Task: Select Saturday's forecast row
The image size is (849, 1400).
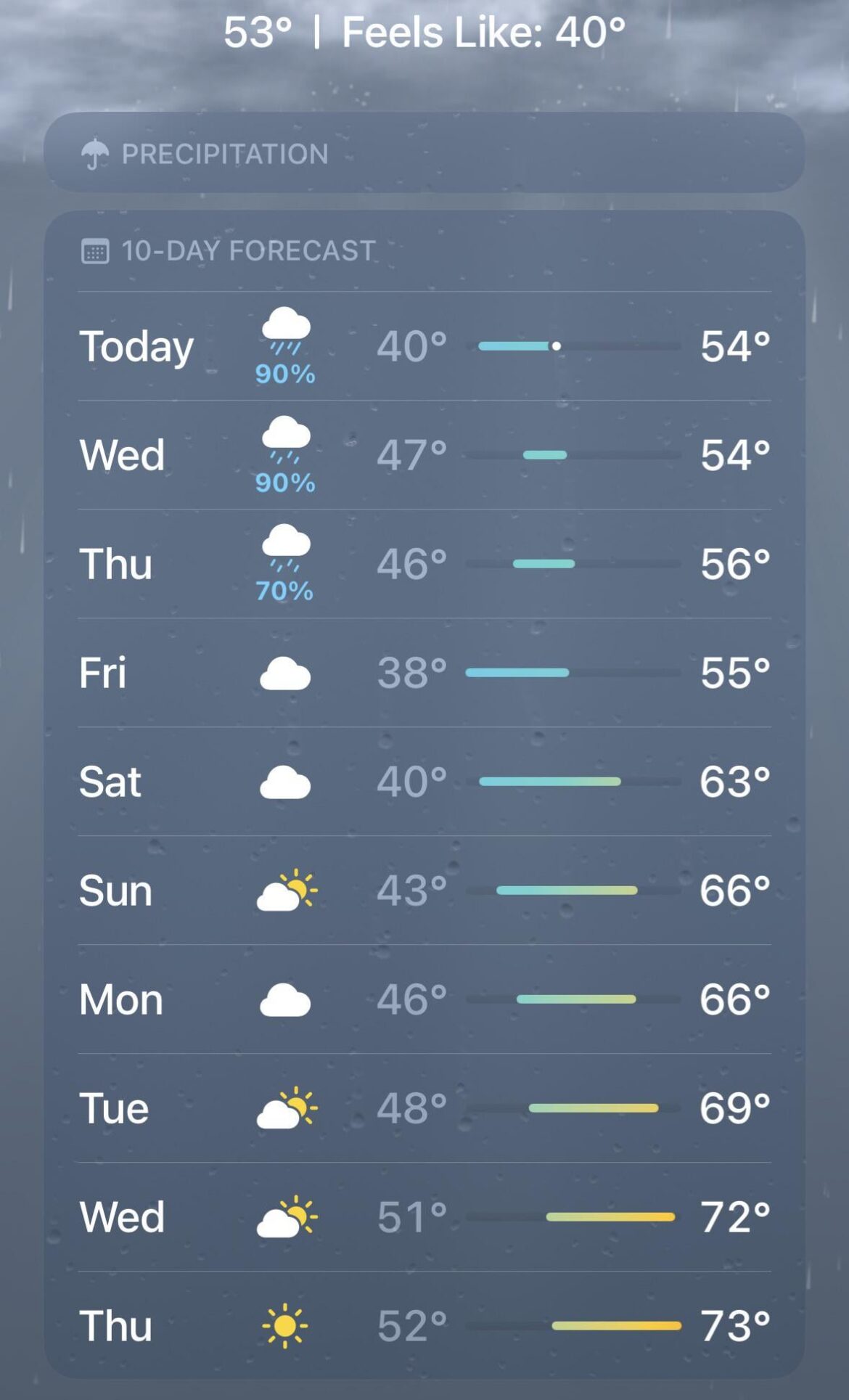Action: click(424, 781)
